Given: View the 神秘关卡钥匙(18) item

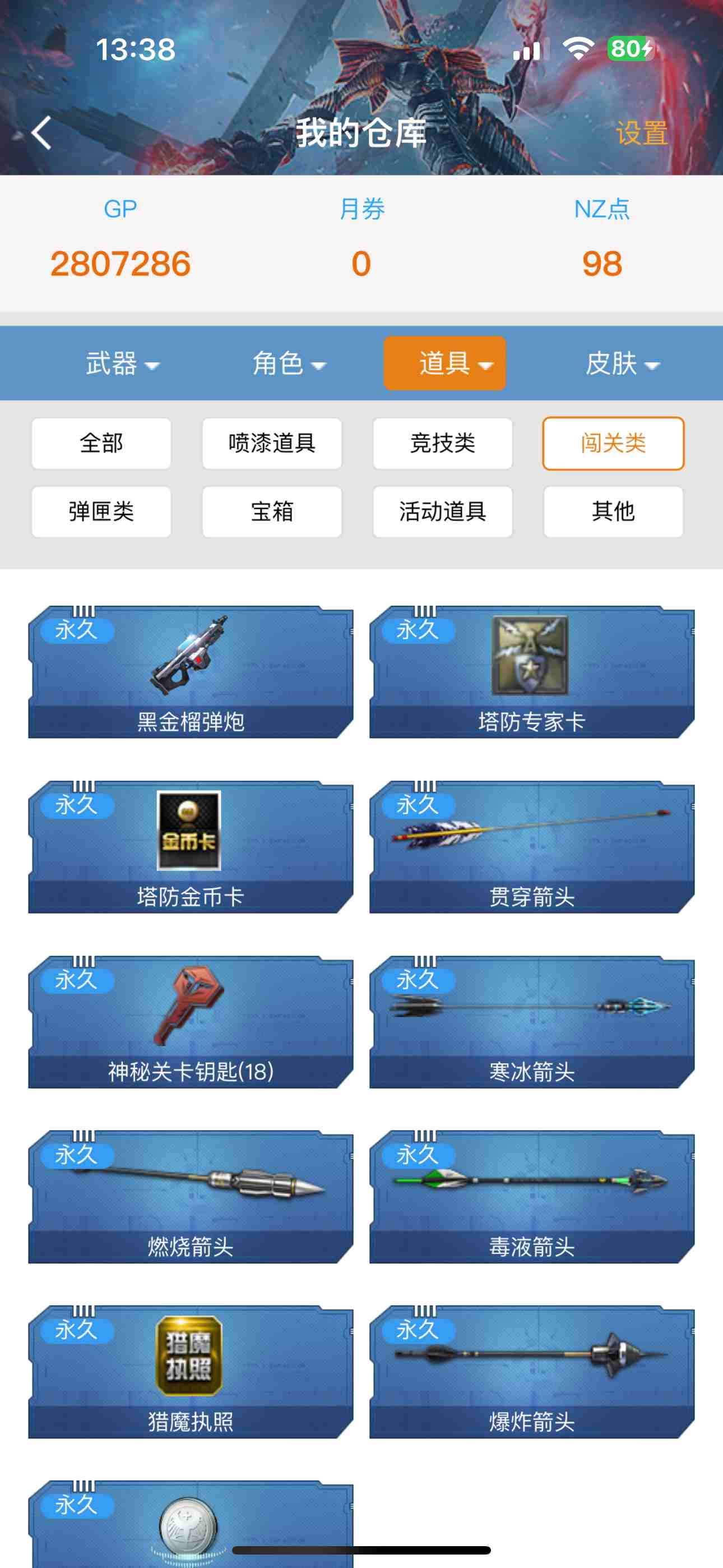Looking at the screenshot, I should coord(191,1022).
